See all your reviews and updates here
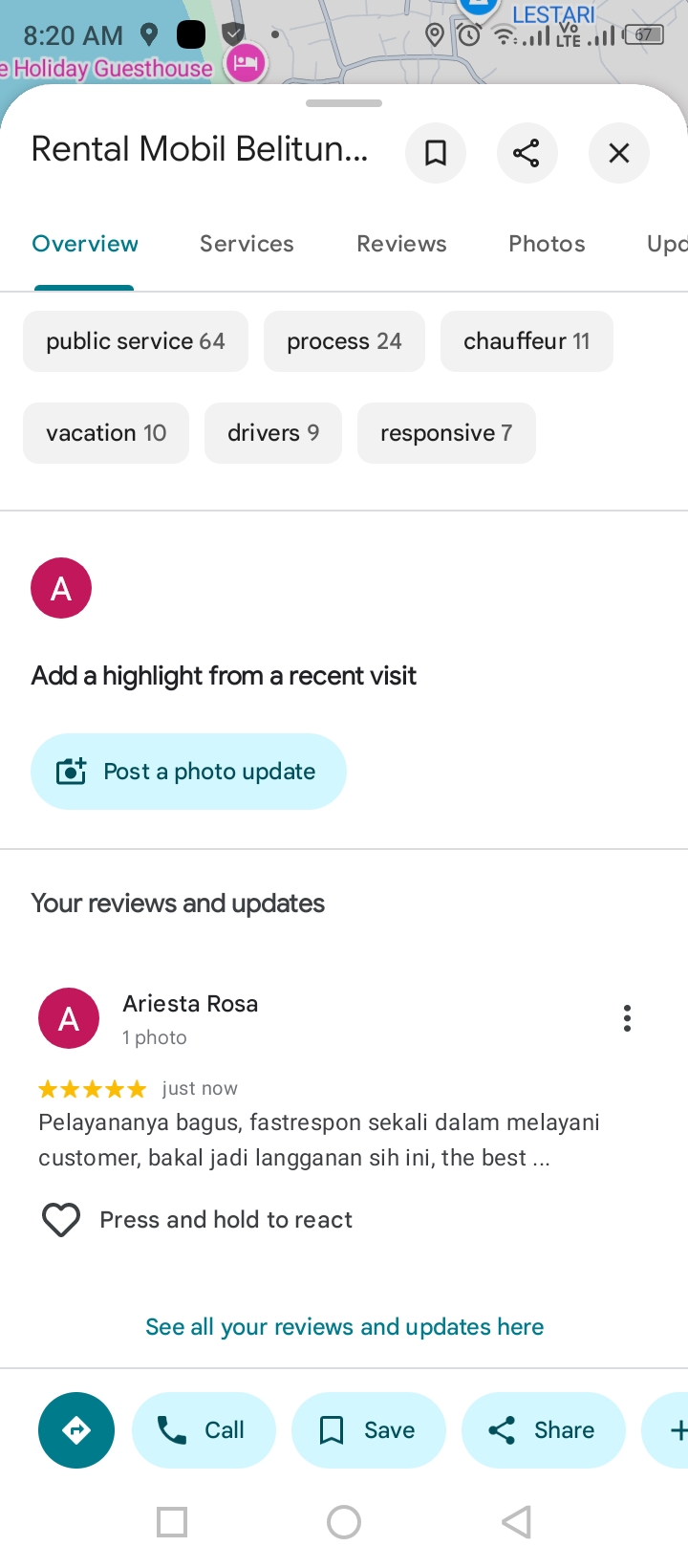This screenshot has width=688, height=1568. pyautogui.click(x=344, y=1327)
